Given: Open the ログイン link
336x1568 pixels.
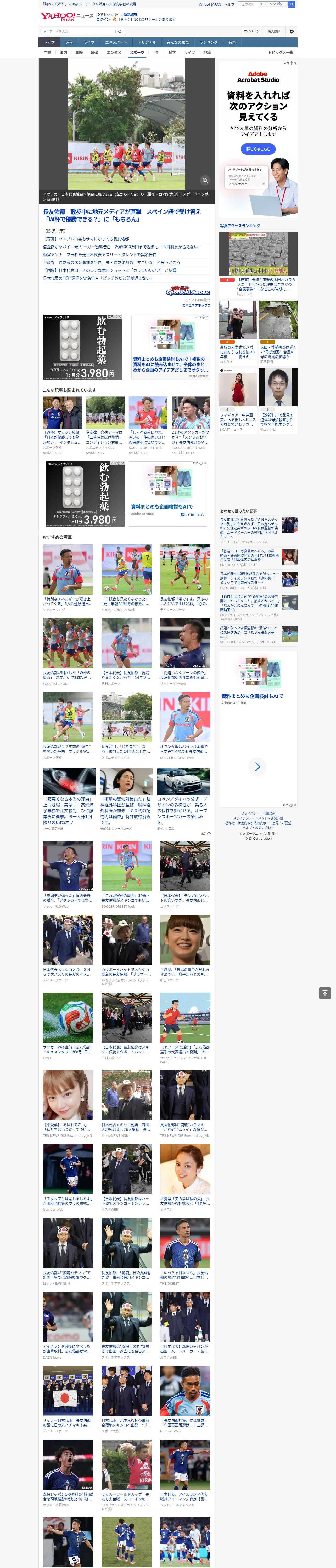Looking at the screenshot, I should tap(103, 20).
